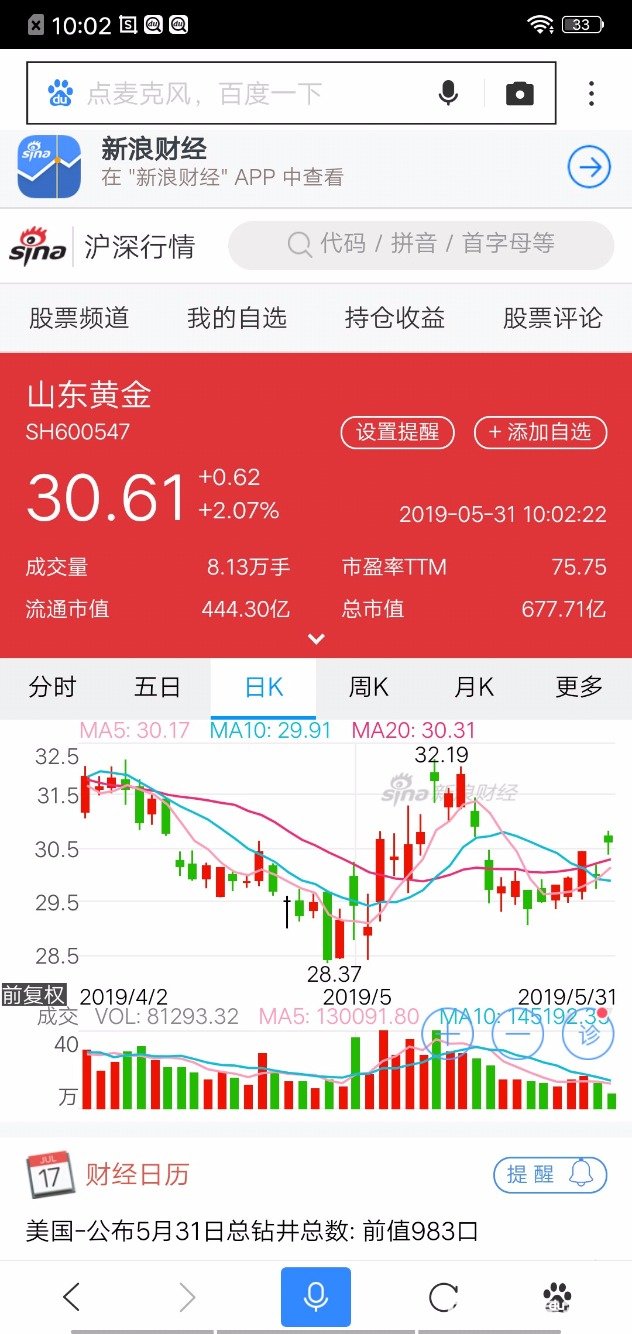The width and height of the screenshot is (632, 1334).
Task: Switch to the 月K chart
Action: coord(474,688)
